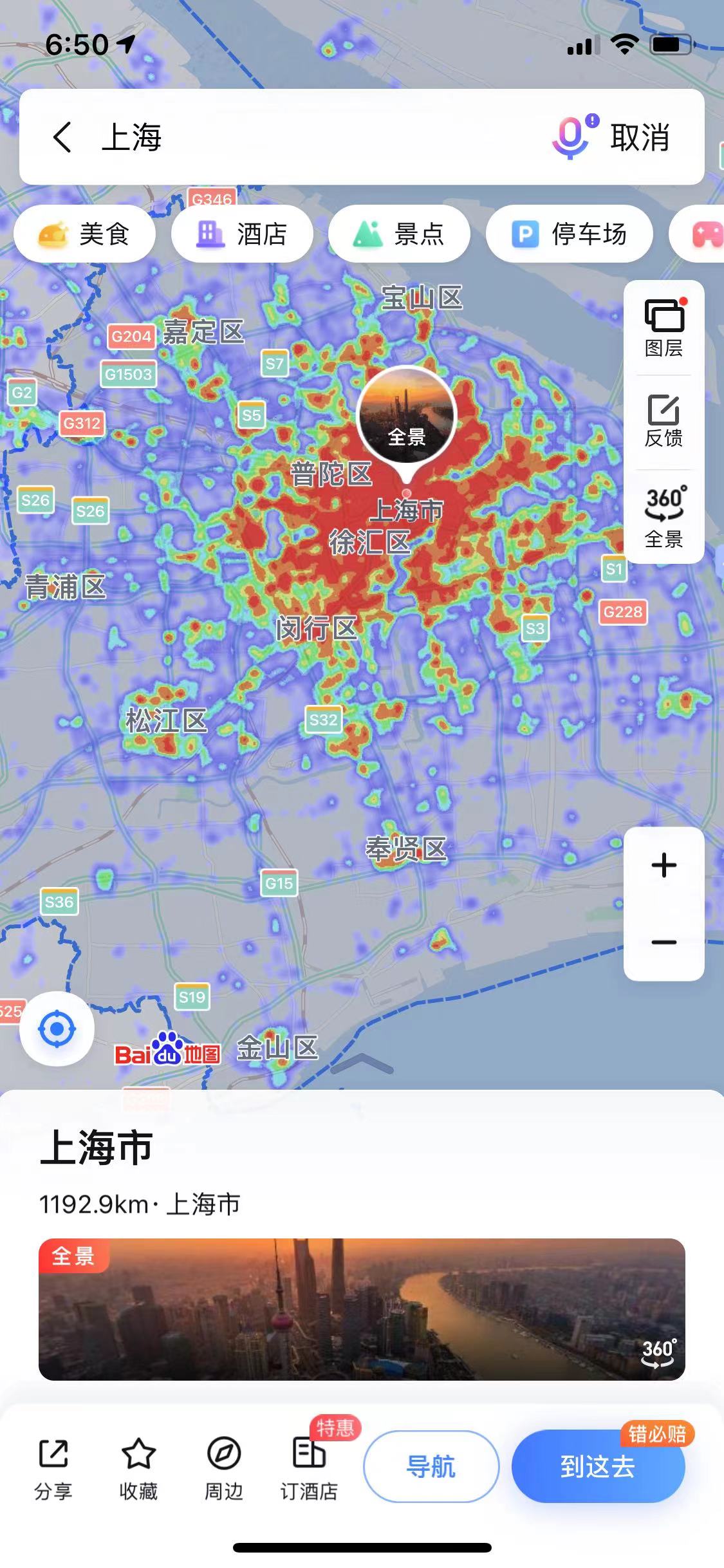
Task: Open the 图层 map layers panel
Action: click(664, 328)
